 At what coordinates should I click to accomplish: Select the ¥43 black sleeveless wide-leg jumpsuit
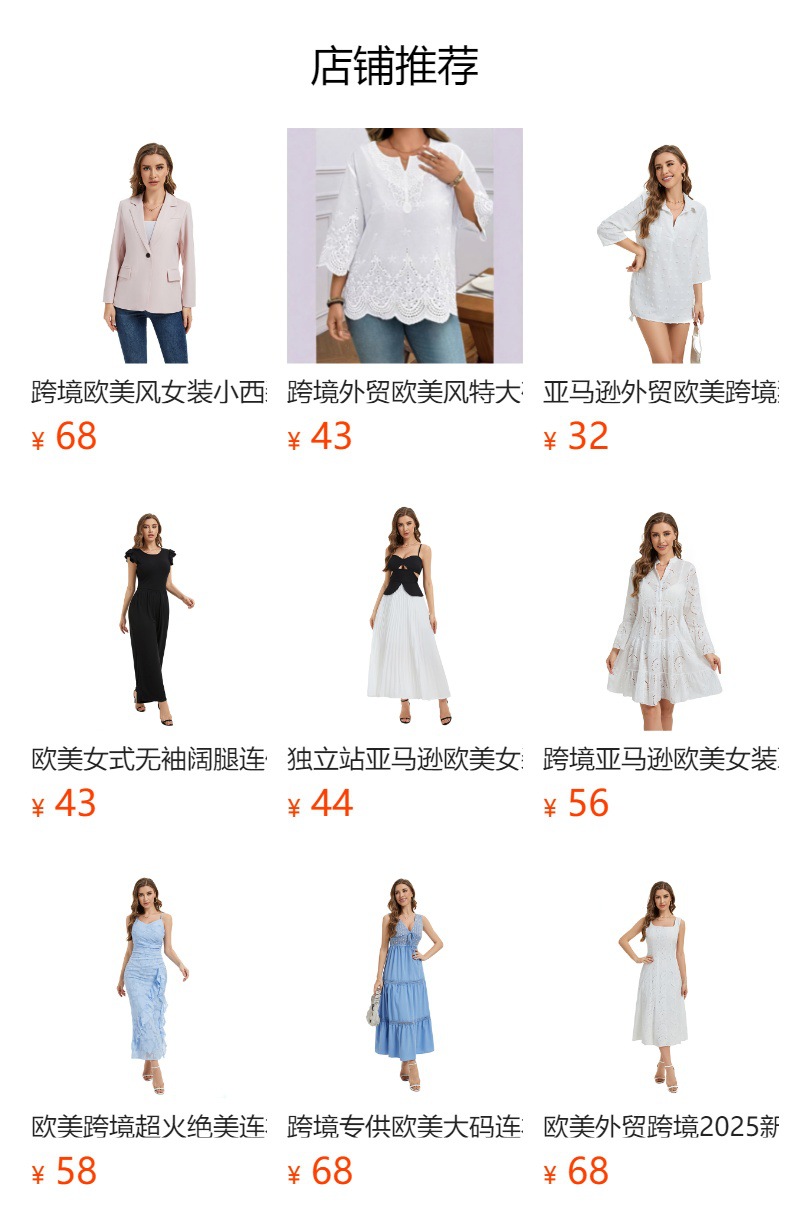tap(149, 659)
